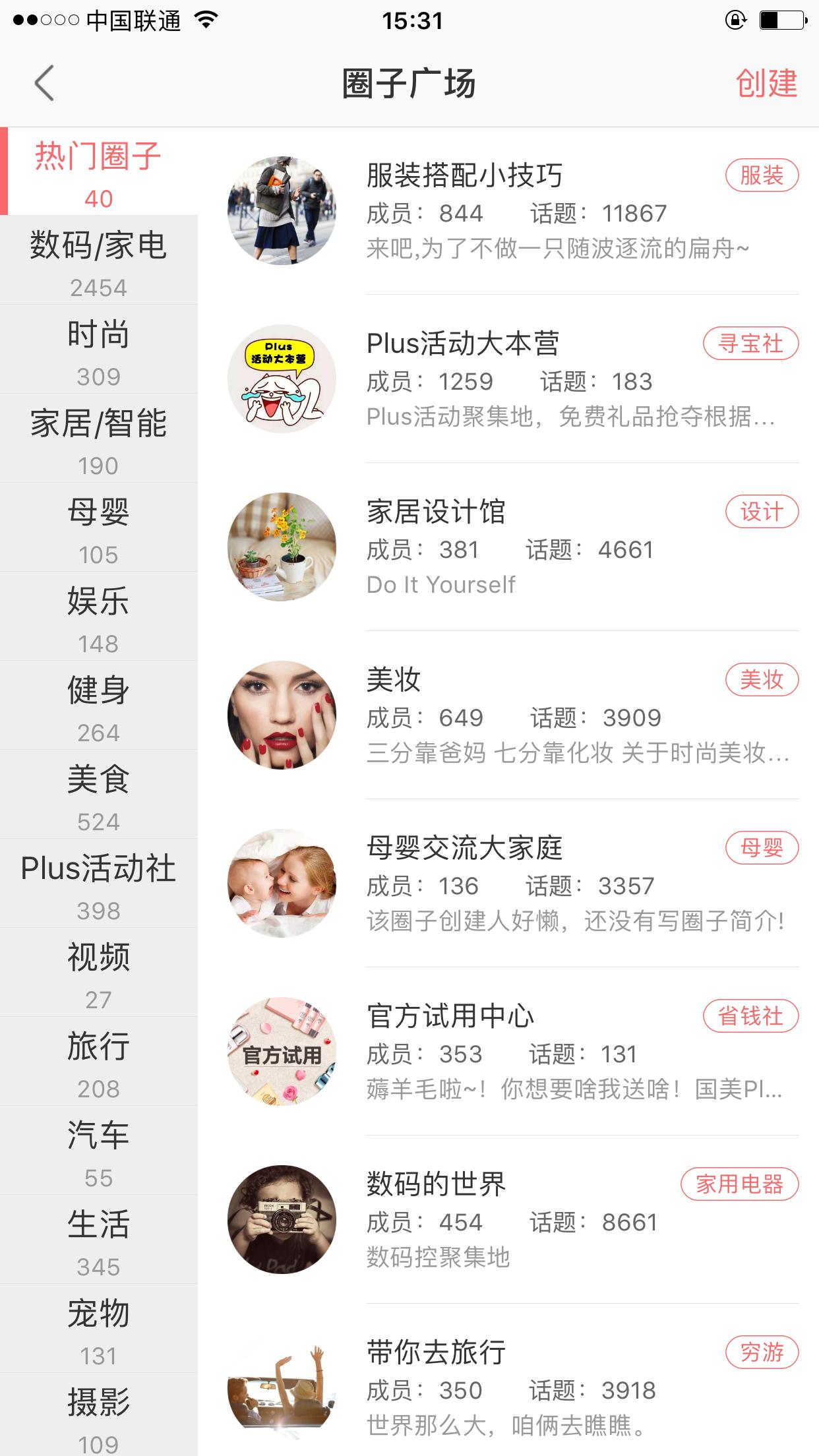Open the 官方试用中心 circle
This screenshot has width=819, height=1456.
pyautogui.click(x=514, y=1052)
